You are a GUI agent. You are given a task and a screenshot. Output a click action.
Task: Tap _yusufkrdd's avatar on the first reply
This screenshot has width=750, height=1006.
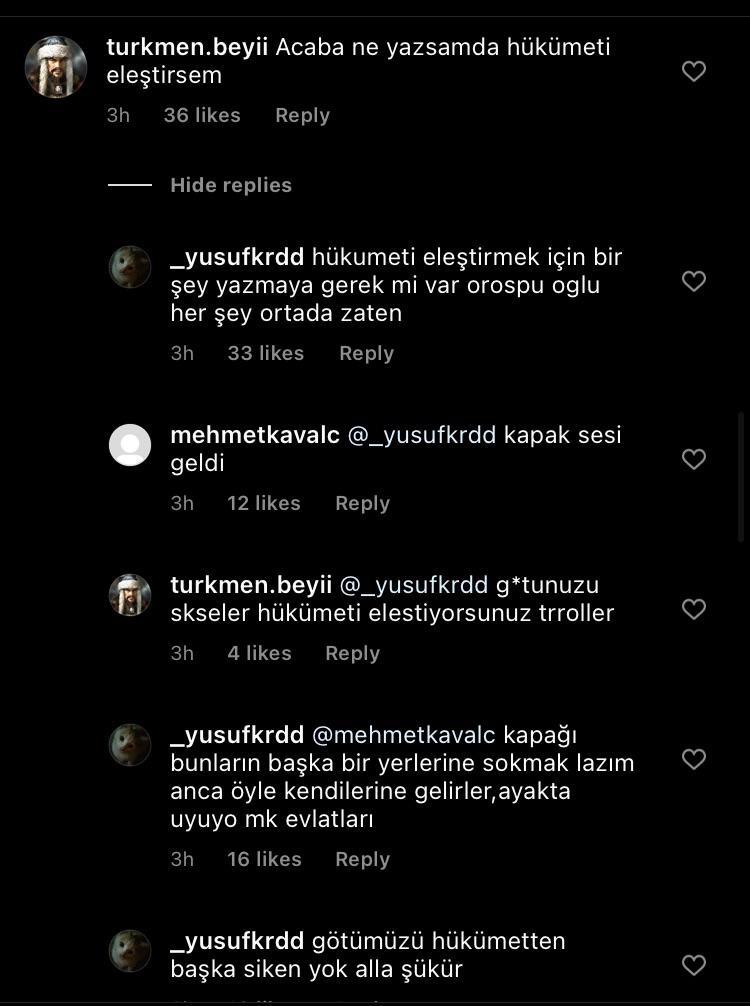130,267
